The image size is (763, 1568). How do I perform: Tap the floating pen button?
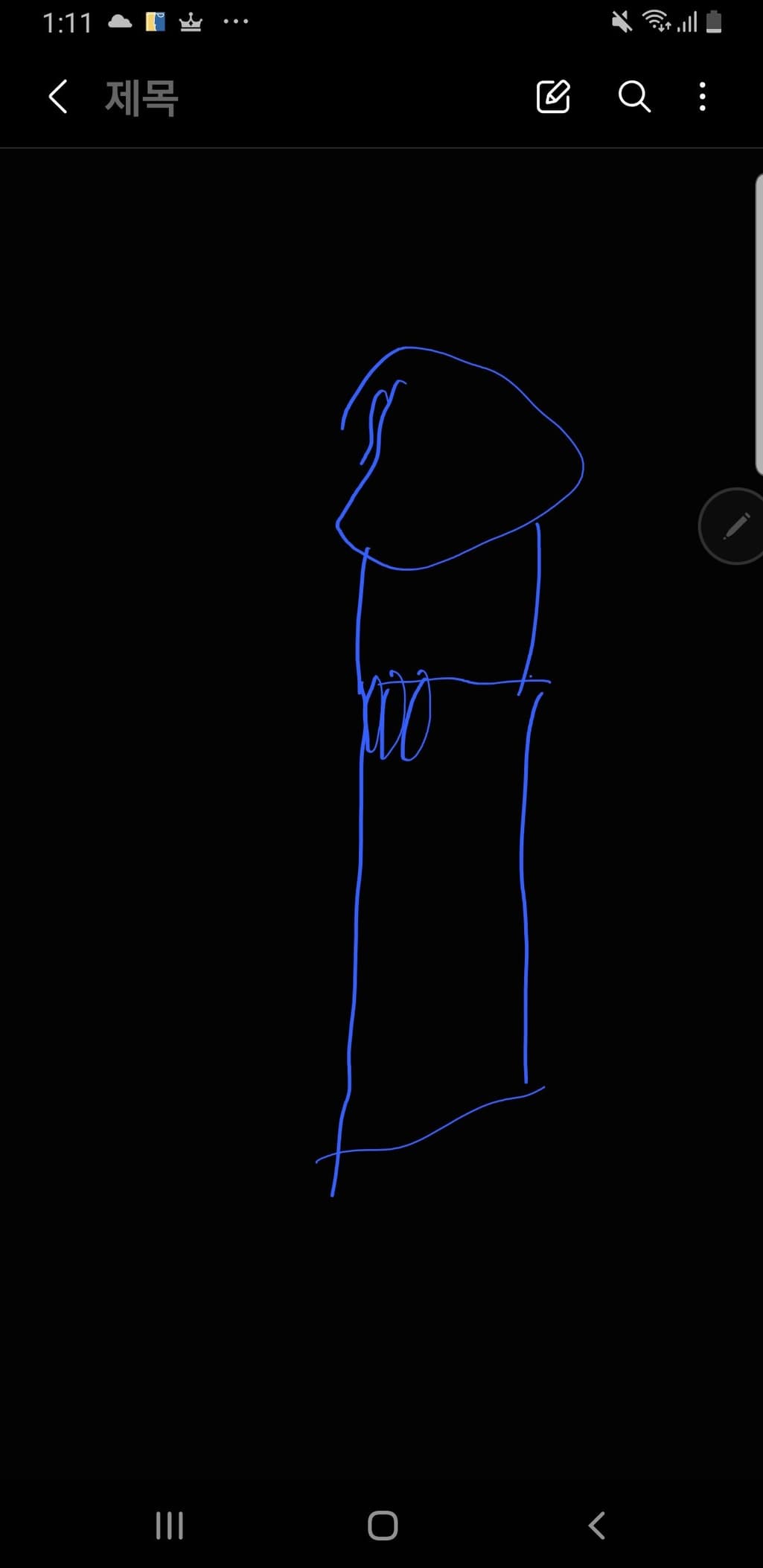tap(734, 526)
